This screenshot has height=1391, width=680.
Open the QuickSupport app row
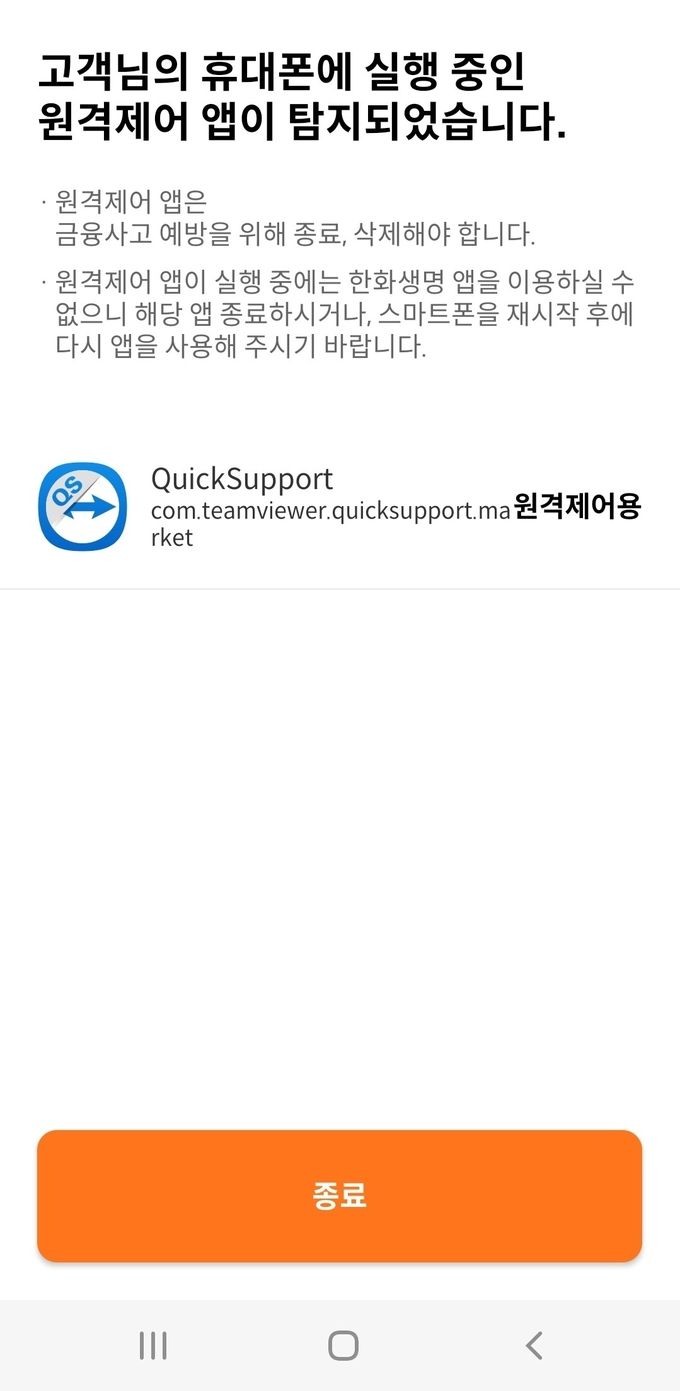tap(340, 507)
